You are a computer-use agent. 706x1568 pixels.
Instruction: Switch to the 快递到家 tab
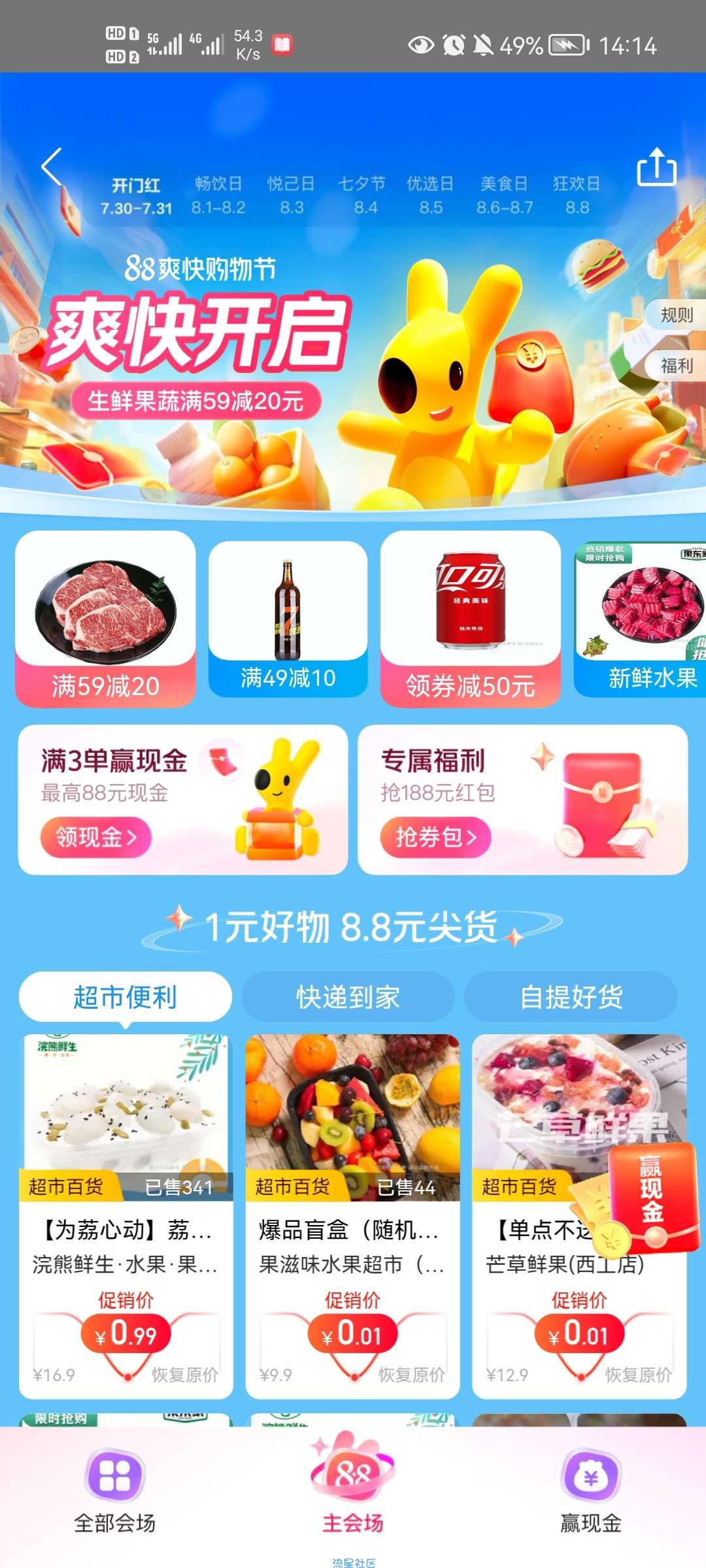pos(348,997)
